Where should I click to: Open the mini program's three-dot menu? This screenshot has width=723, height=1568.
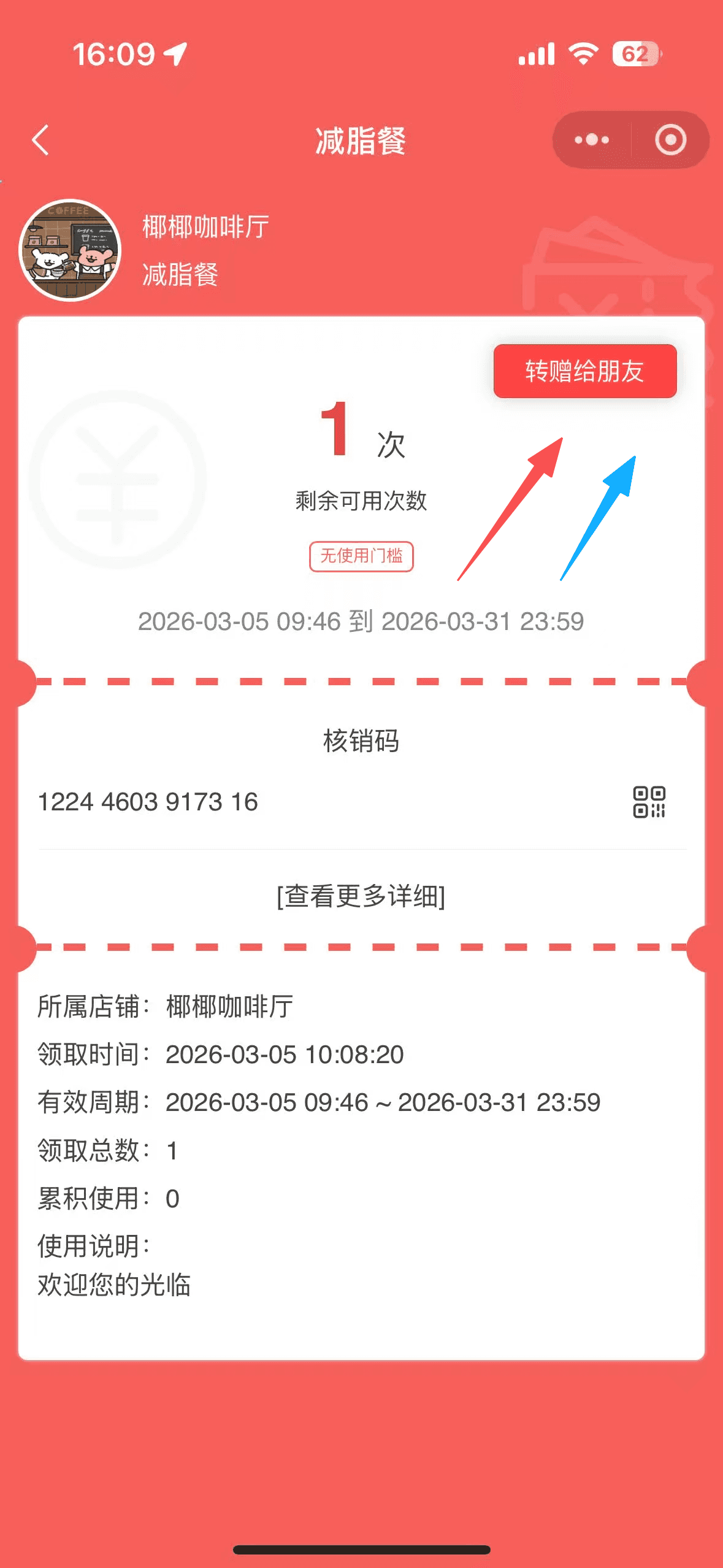(x=591, y=140)
